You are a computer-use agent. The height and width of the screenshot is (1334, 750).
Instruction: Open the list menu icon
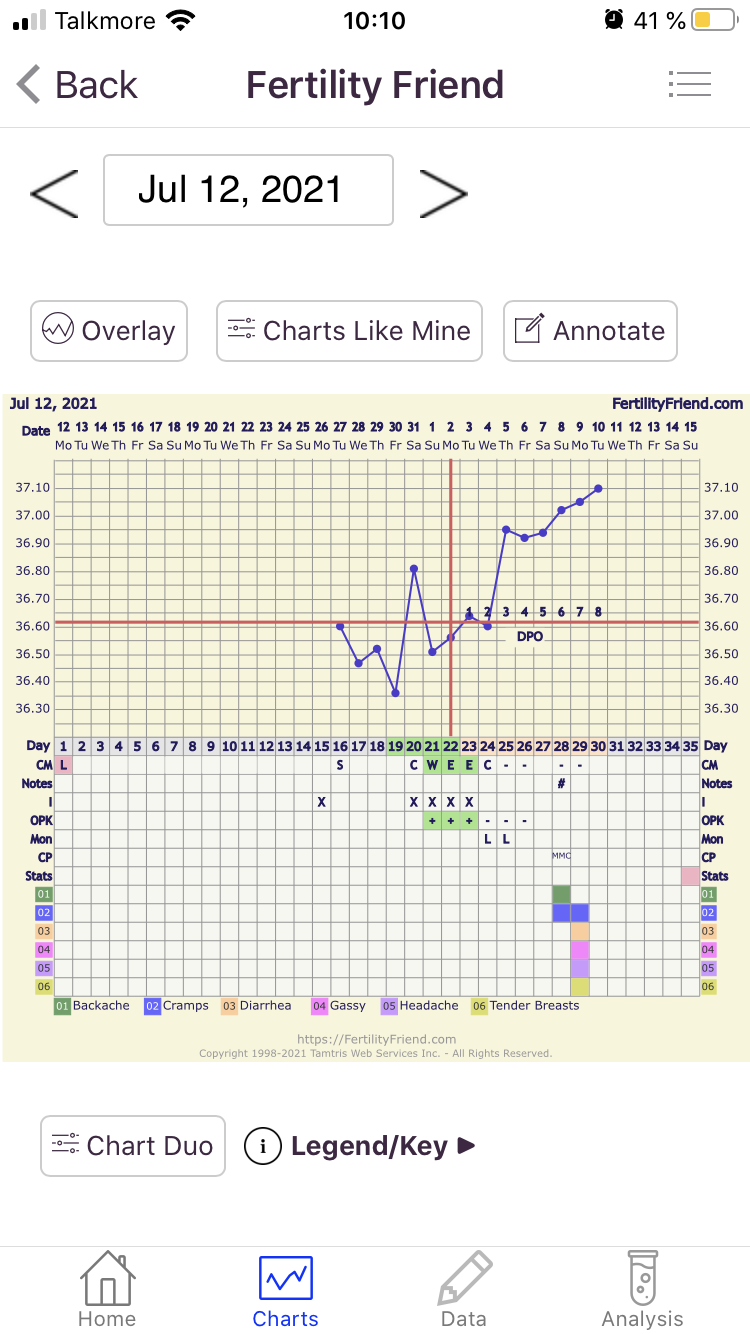pyautogui.click(x=689, y=85)
